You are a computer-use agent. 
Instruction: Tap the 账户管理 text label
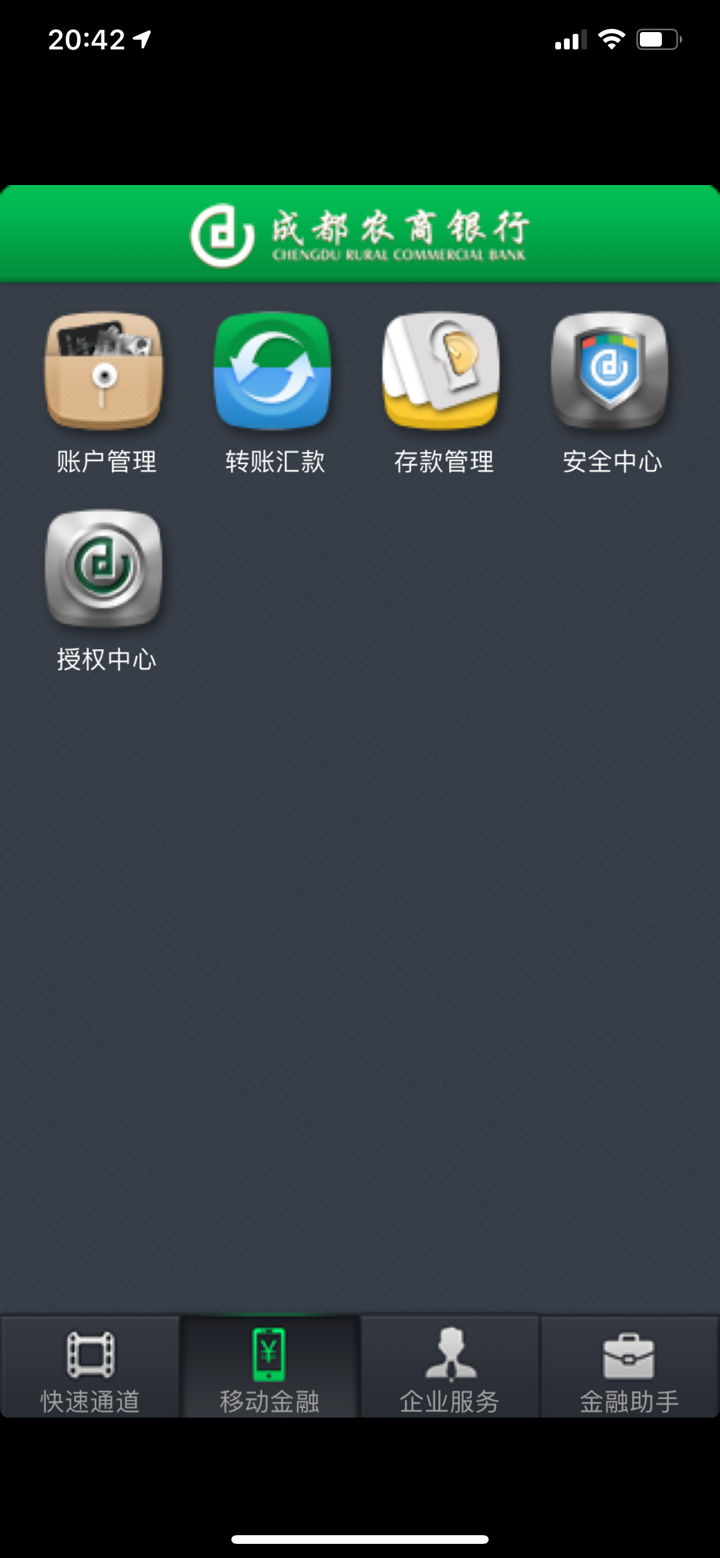104,462
